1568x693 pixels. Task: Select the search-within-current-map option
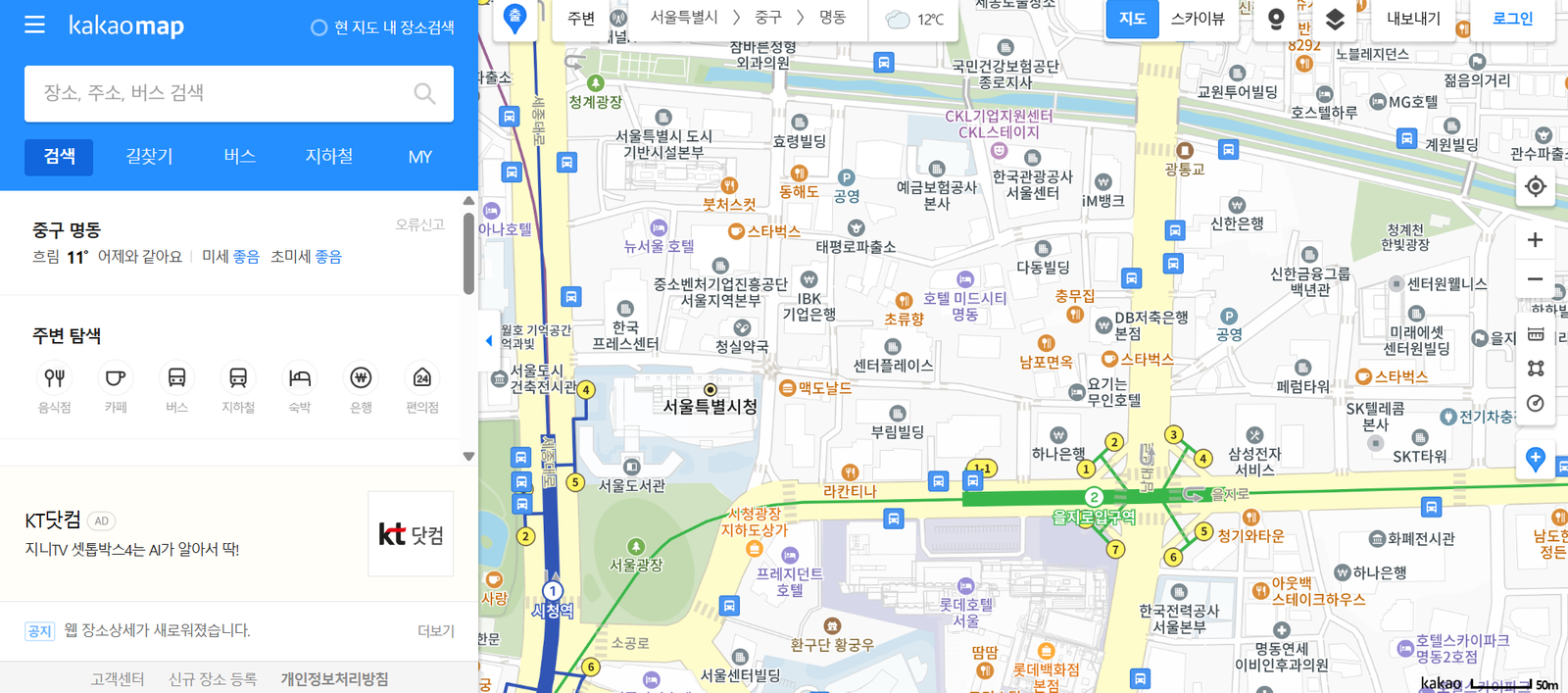(382, 27)
